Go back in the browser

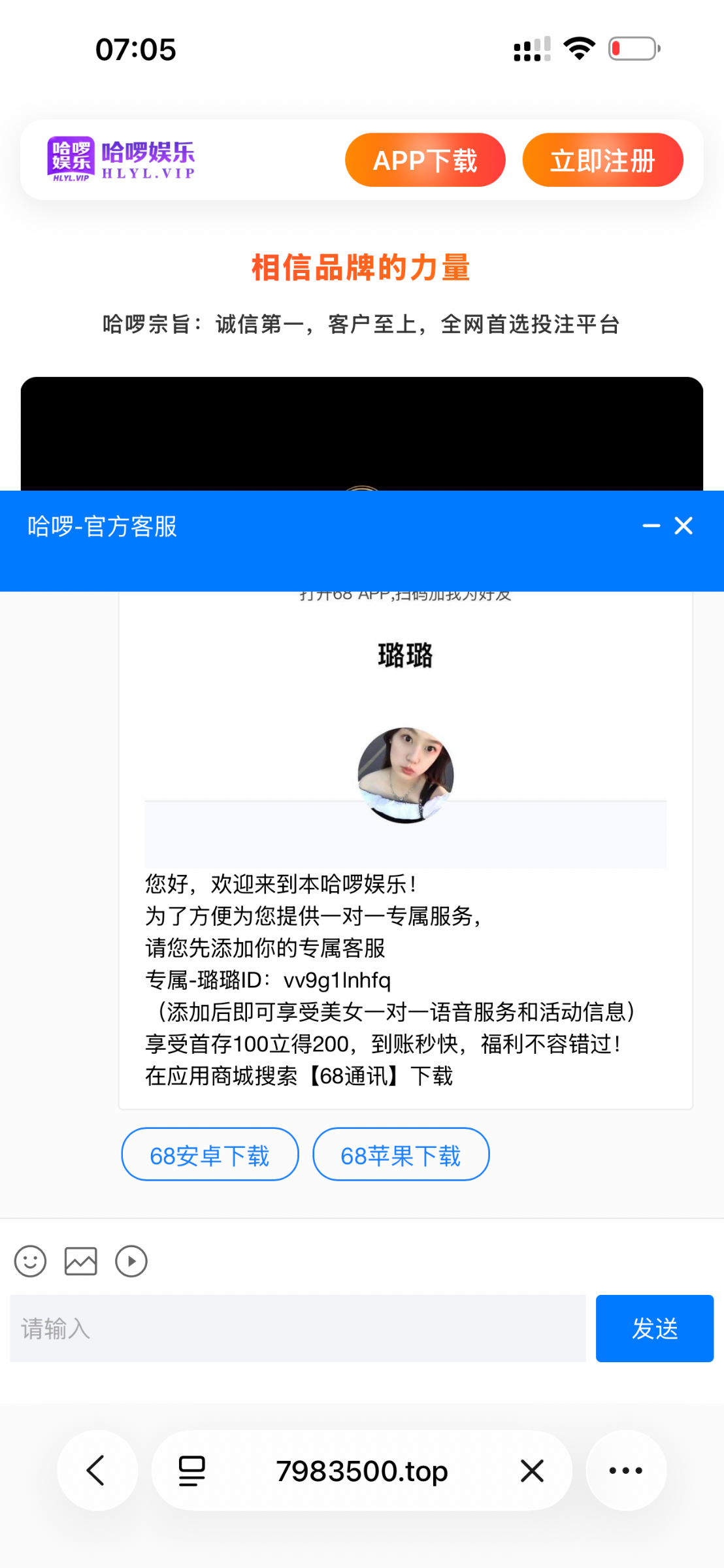coord(97,1471)
